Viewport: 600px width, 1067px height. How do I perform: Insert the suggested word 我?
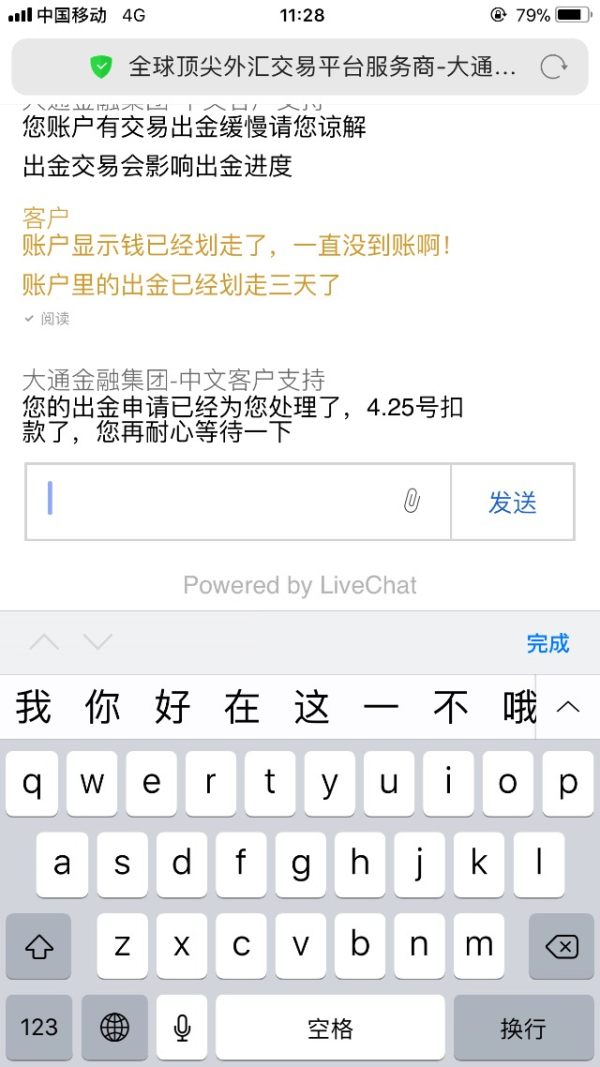point(33,707)
